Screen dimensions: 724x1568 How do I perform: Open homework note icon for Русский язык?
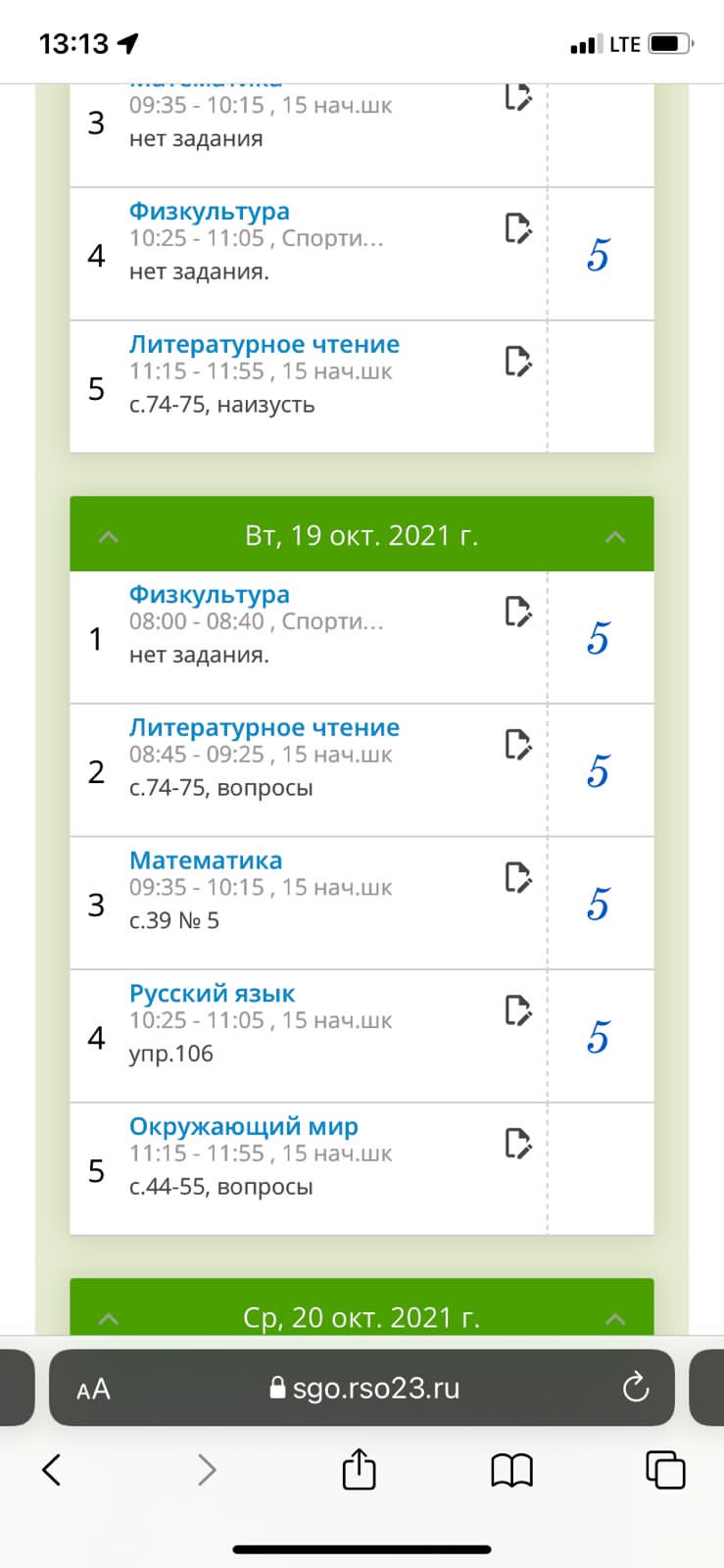517,1009
